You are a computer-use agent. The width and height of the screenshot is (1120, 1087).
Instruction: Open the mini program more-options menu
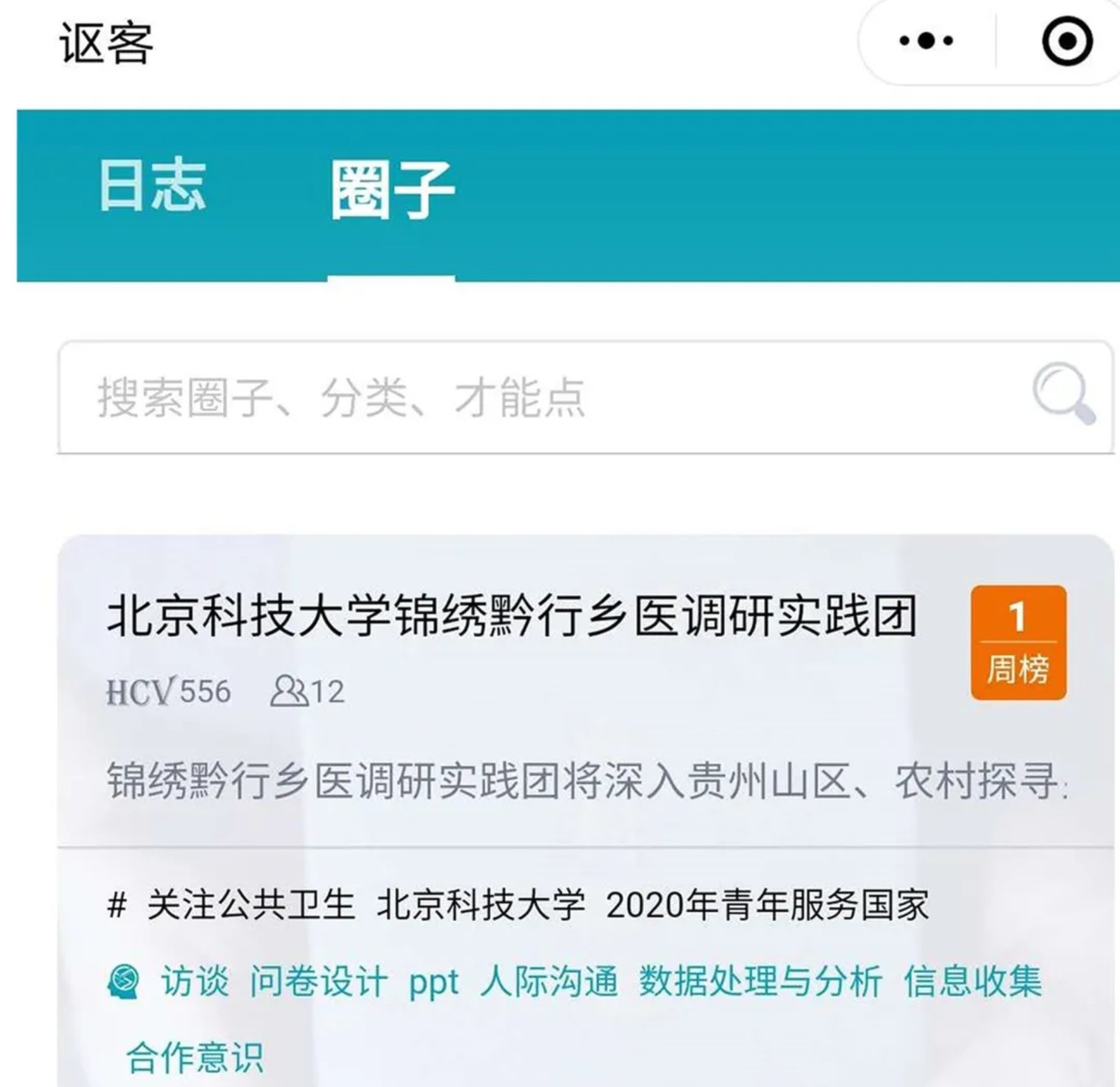926,41
